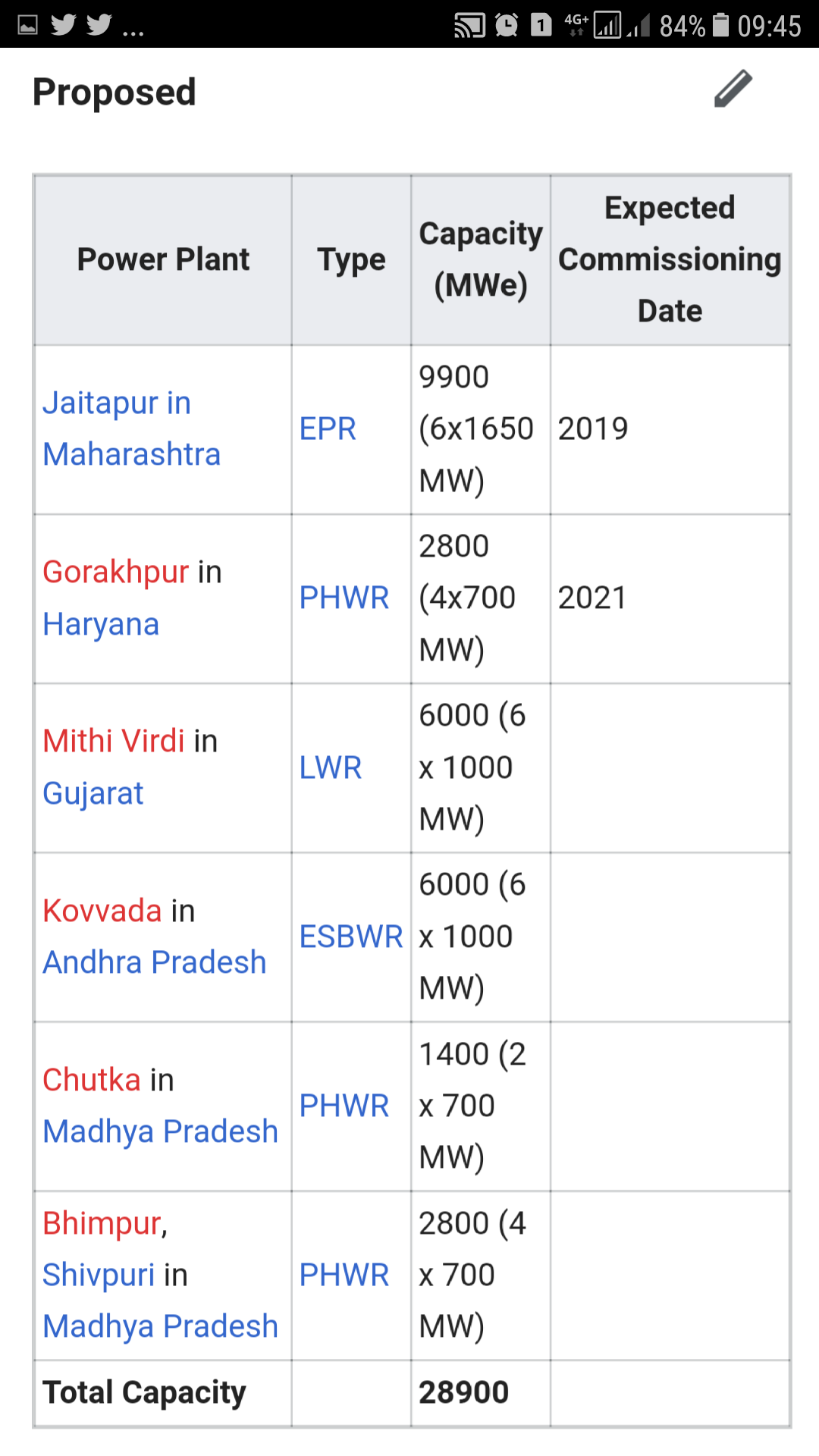Screen dimensions: 819x1456
Task: Open Madhya Pradesh link in the Chutka row
Action: coord(161,1131)
